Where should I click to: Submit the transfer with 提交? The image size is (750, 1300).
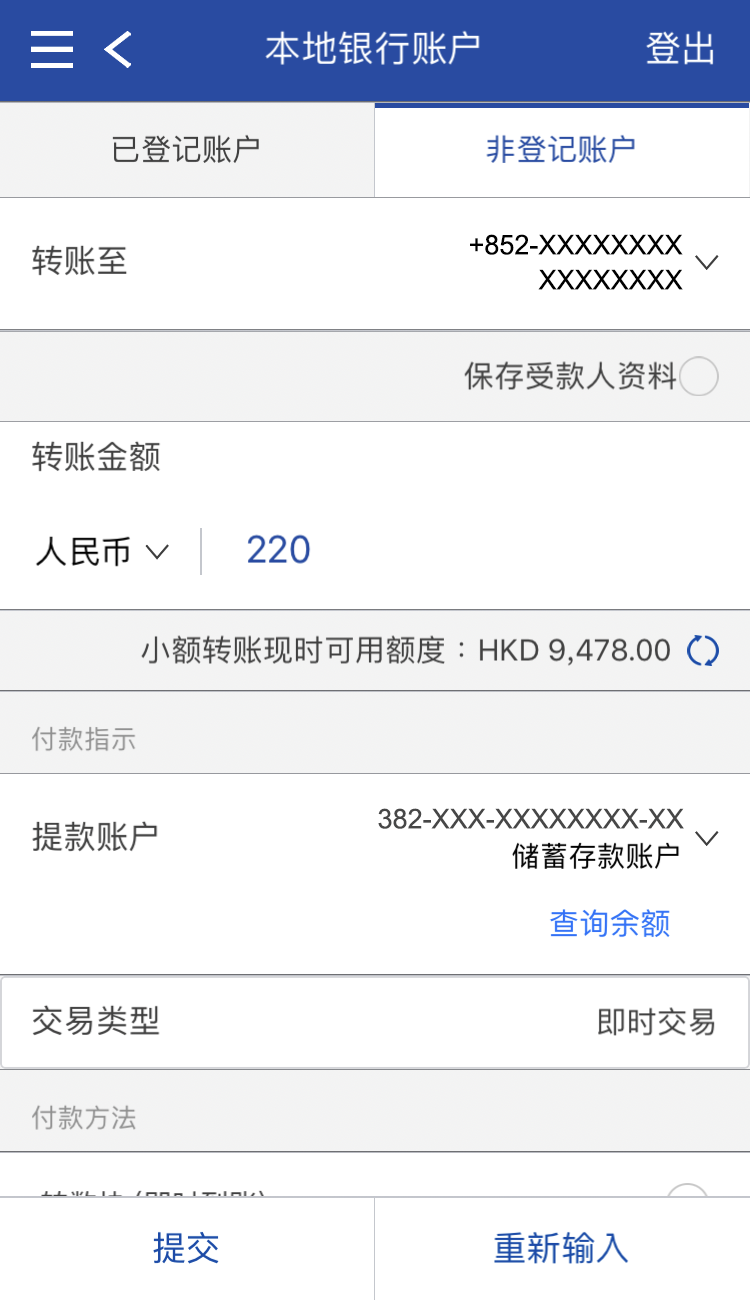pos(186,1248)
